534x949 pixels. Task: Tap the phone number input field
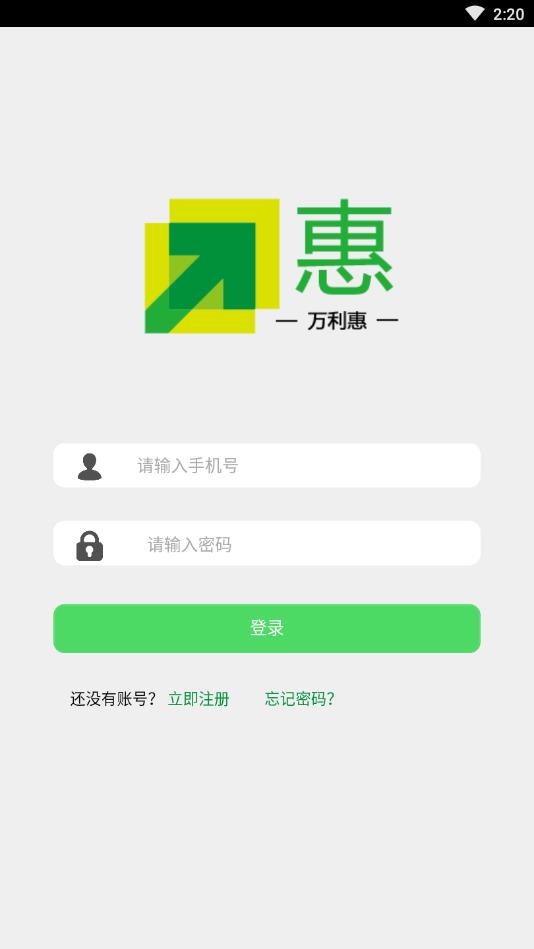click(267, 465)
